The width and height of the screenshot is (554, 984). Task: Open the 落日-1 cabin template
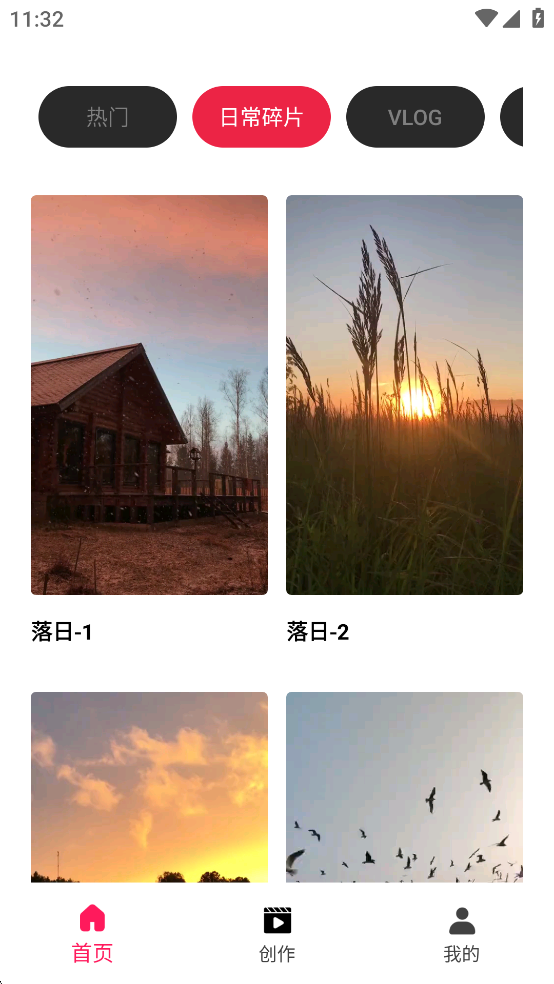pyautogui.click(x=149, y=395)
